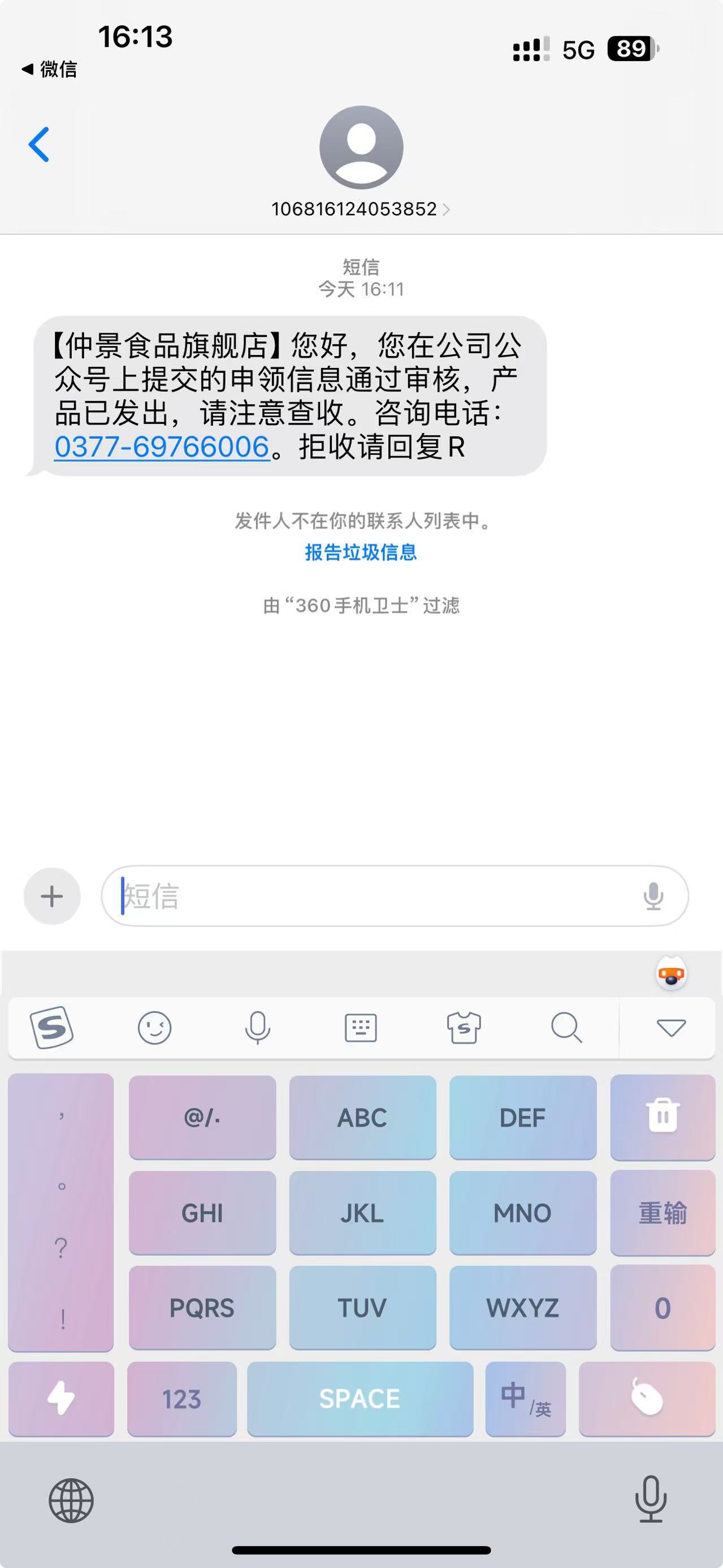Image resolution: width=723 pixels, height=1568 pixels.
Task: Open sender details for 106816124053852
Action: [x=360, y=209]
